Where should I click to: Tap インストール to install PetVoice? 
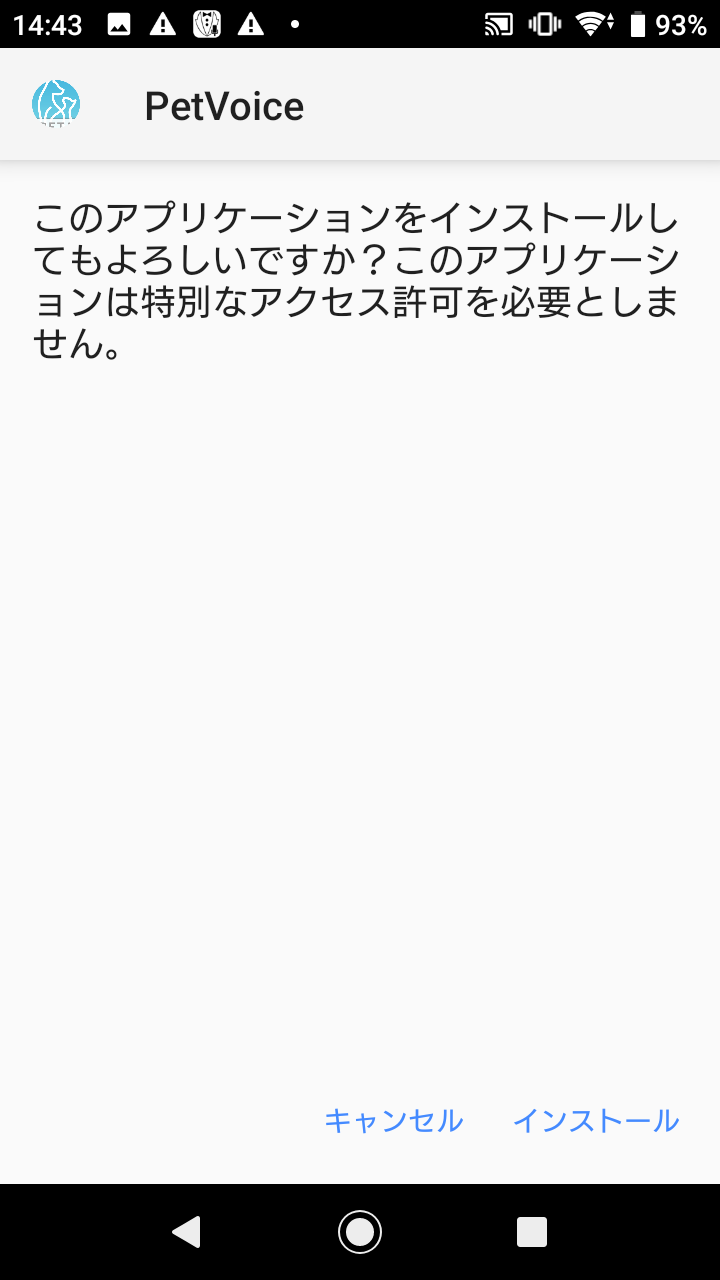click(596, 1121)
